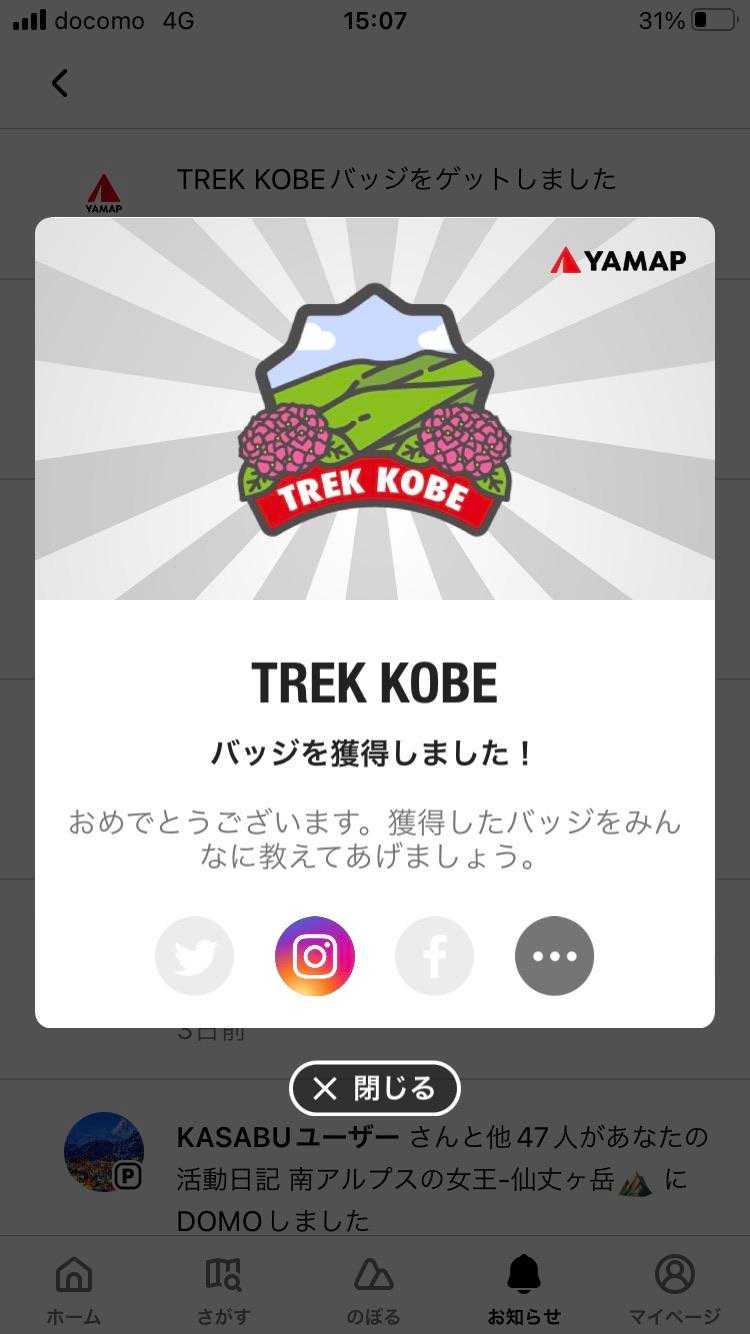Share the badge on Facebook
The height and width of the screenshot is (1334, 750).
point(434,956)
